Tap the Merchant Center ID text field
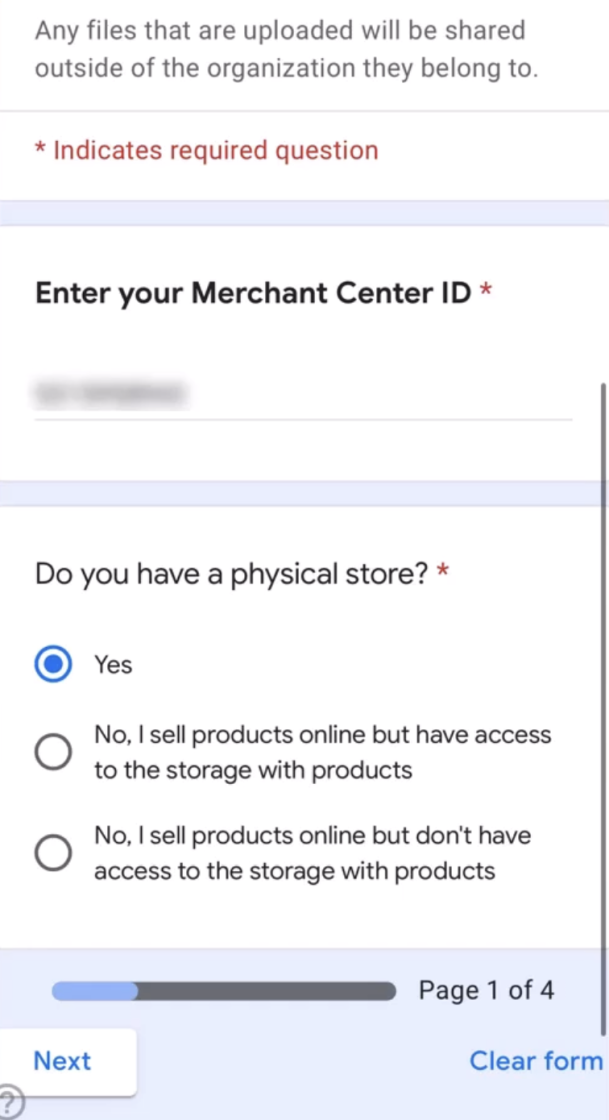Viewport: 609px width, 1120px height. click(x=303, y=394)
